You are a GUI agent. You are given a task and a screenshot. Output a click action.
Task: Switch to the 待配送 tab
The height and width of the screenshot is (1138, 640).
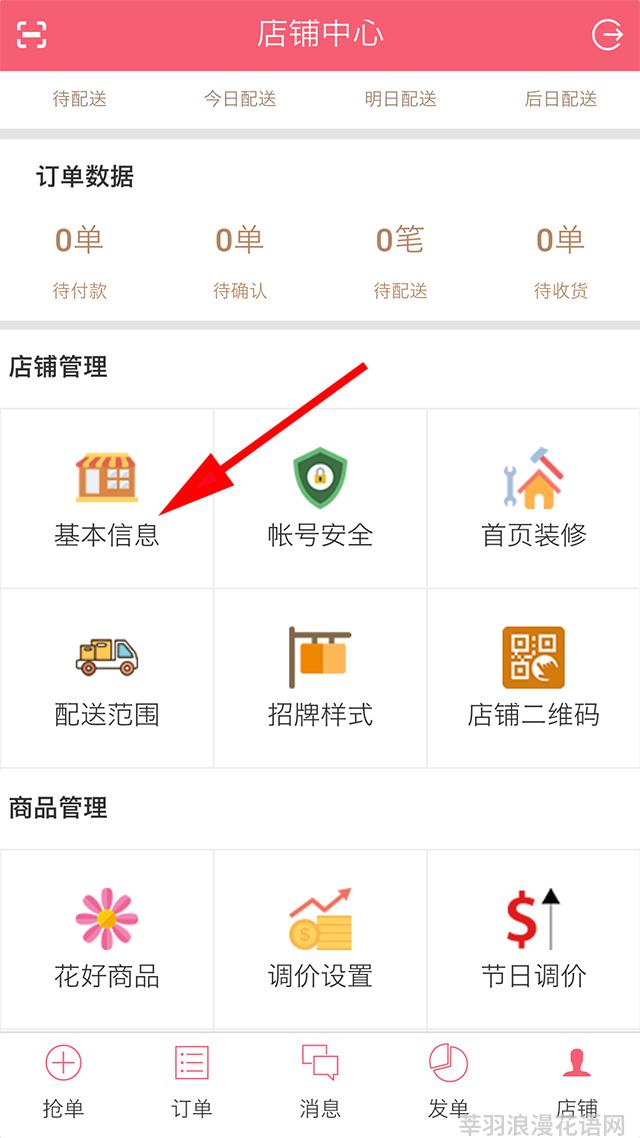tap(80, 99)
